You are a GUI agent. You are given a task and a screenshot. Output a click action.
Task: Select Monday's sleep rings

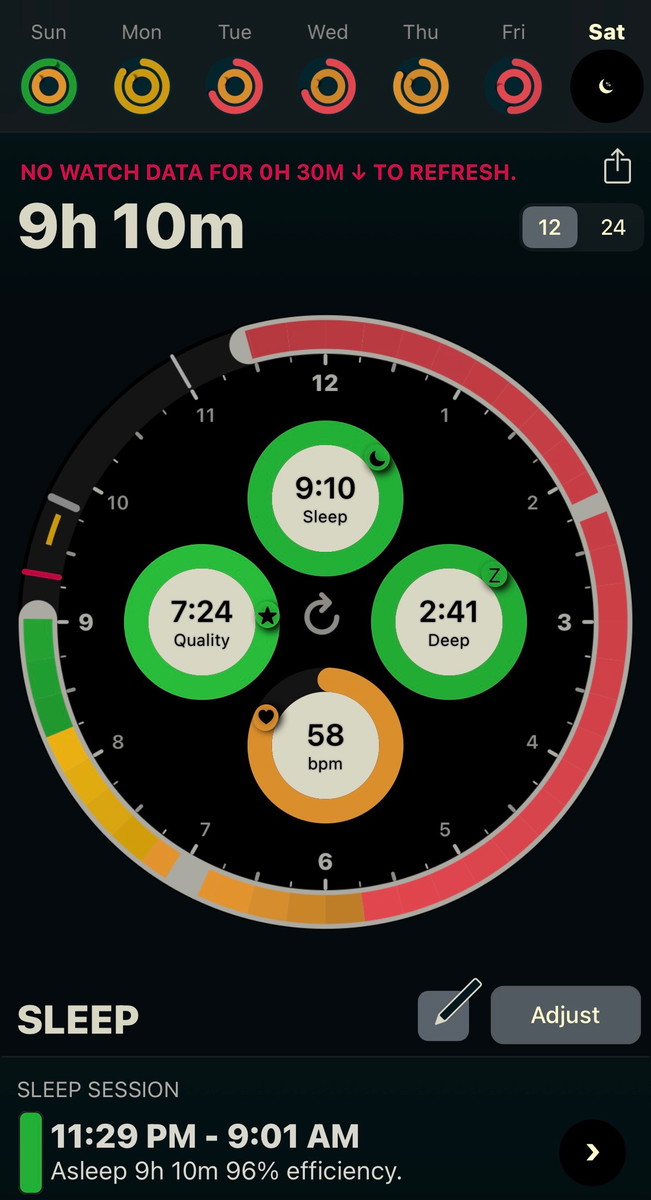coord(142,87)
